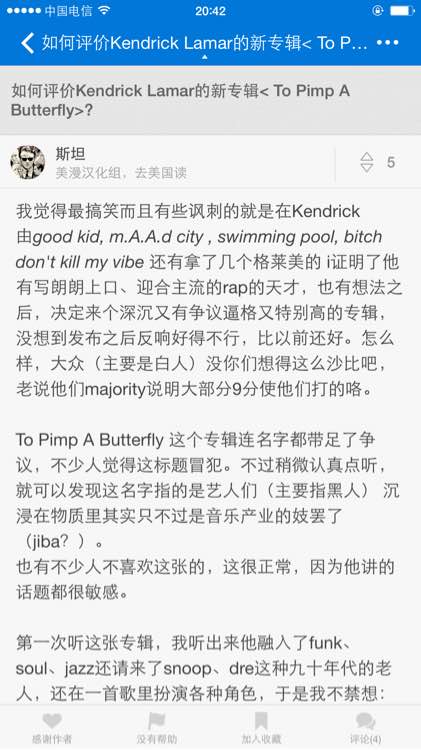Go back using the top-left arrow
This screenshot has width=421, height=750.
point(27,43)
